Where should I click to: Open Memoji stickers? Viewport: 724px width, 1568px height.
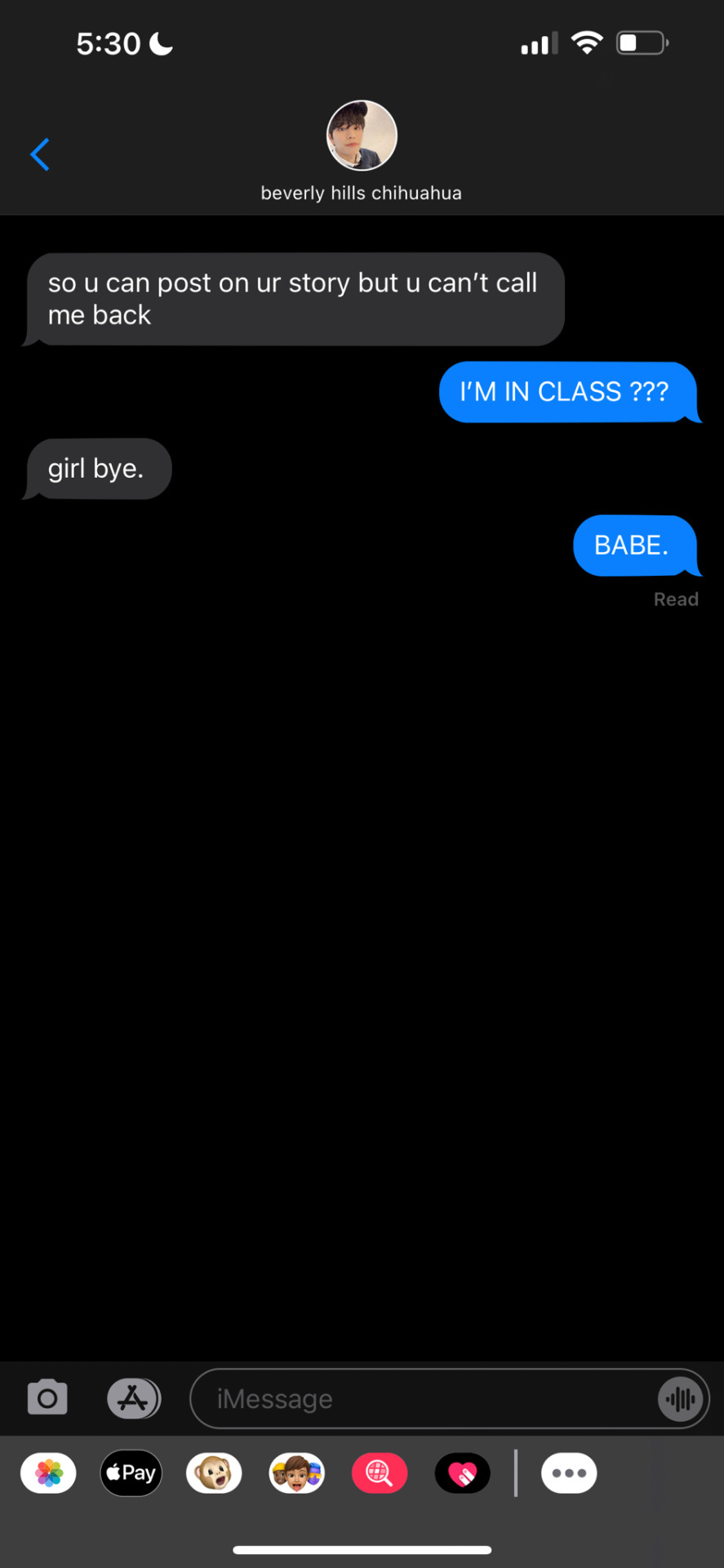(x=297, y=1473)
